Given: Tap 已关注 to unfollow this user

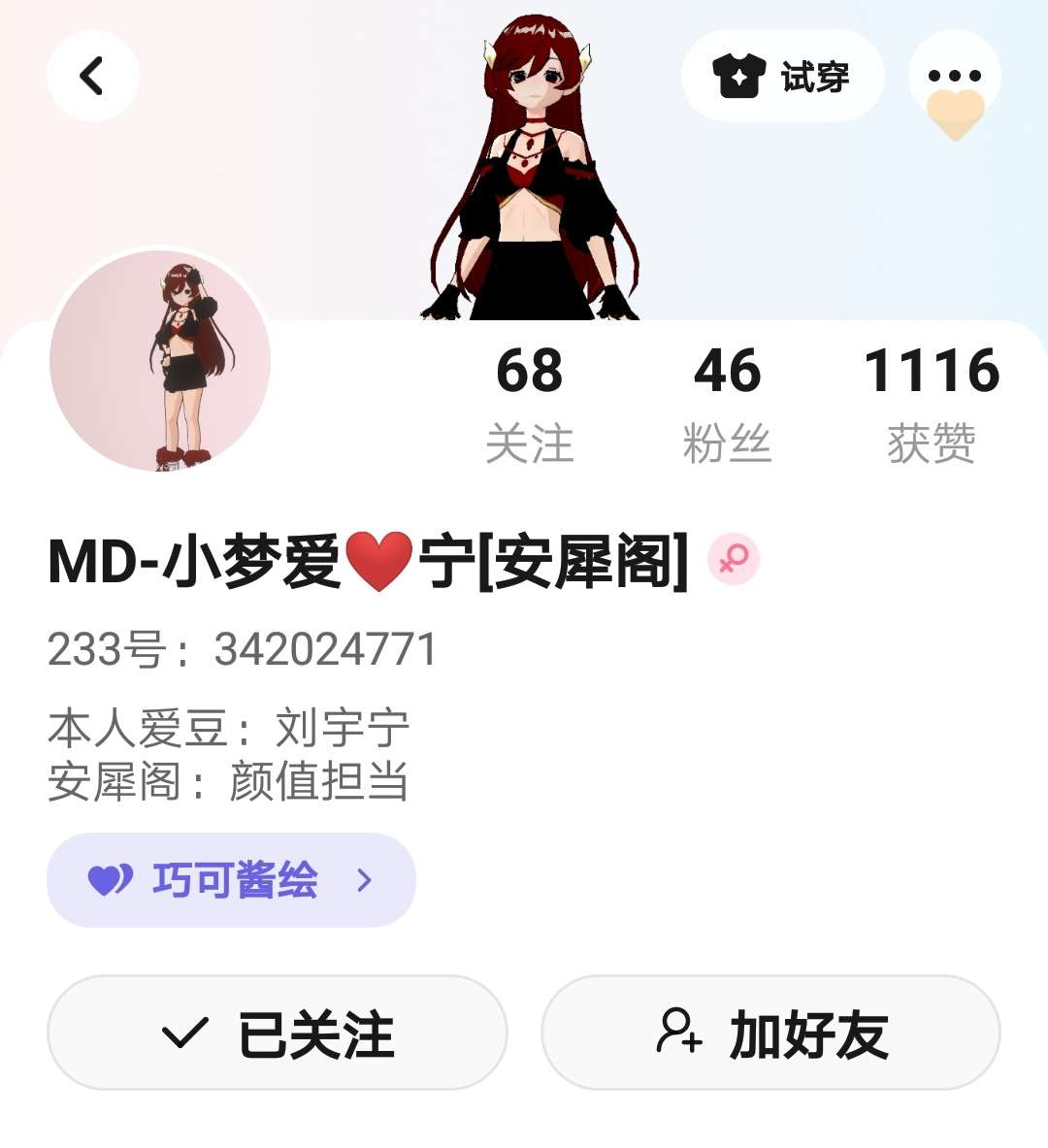Looking at the screenshot, I should click(278, 1033).
